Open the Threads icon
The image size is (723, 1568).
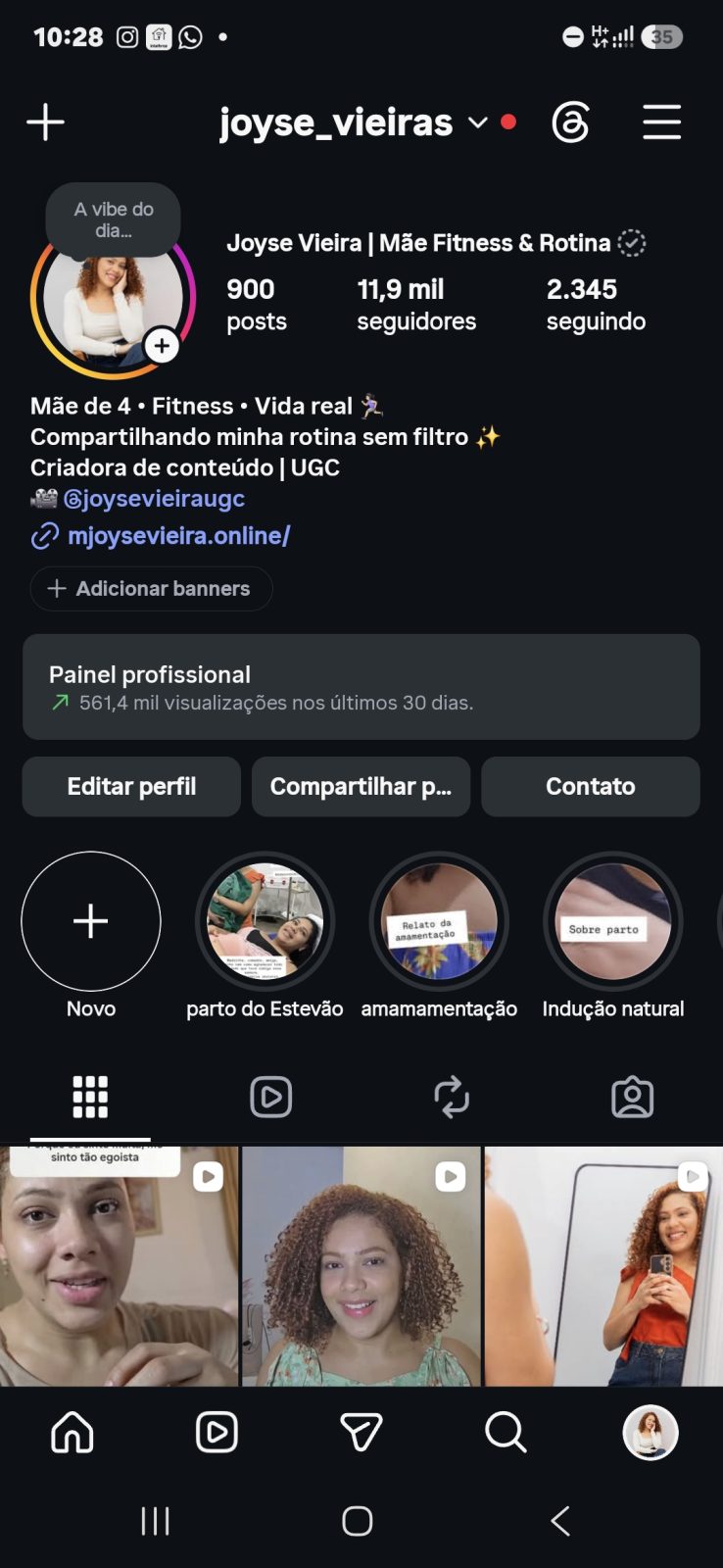click(x=570, y=122)
